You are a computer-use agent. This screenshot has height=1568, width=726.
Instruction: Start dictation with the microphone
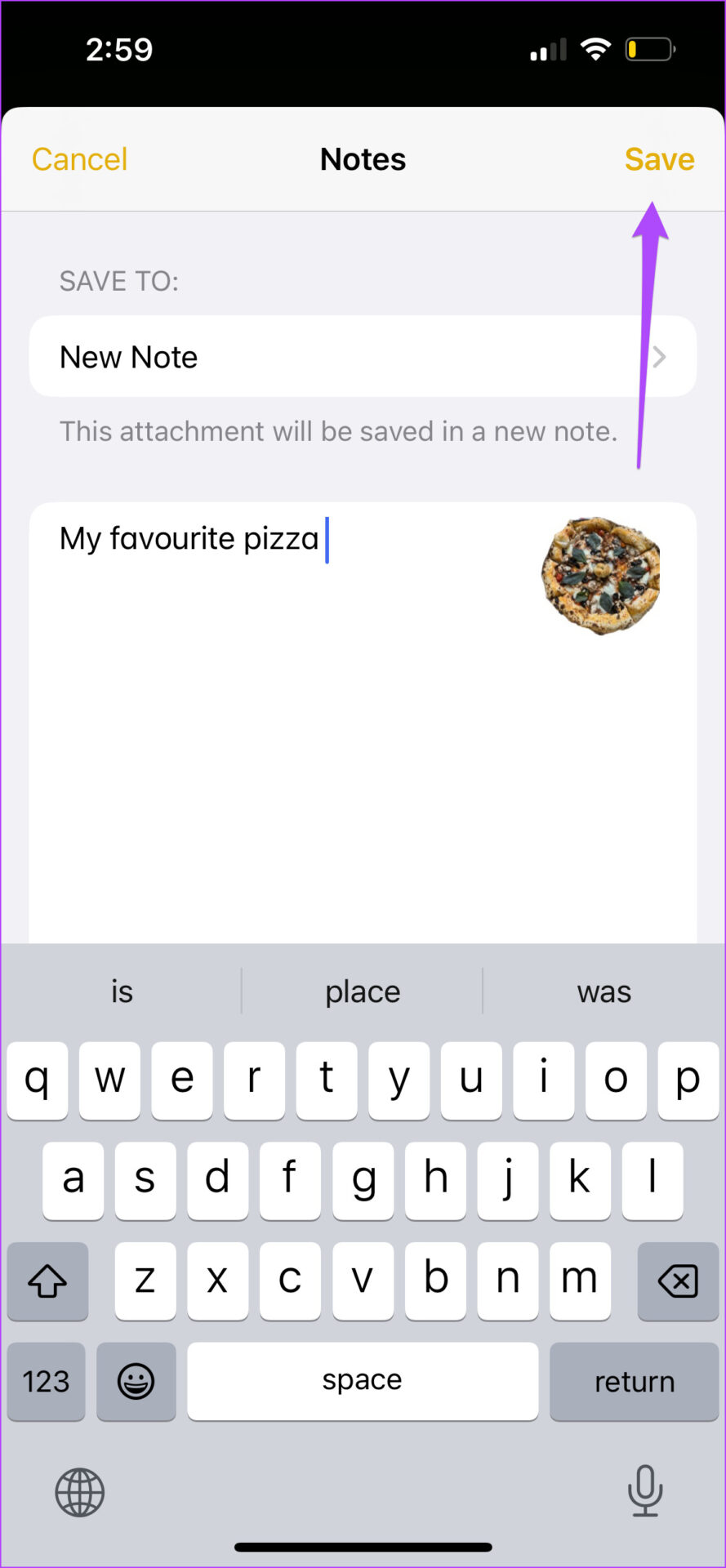(x=644, y=1490)
